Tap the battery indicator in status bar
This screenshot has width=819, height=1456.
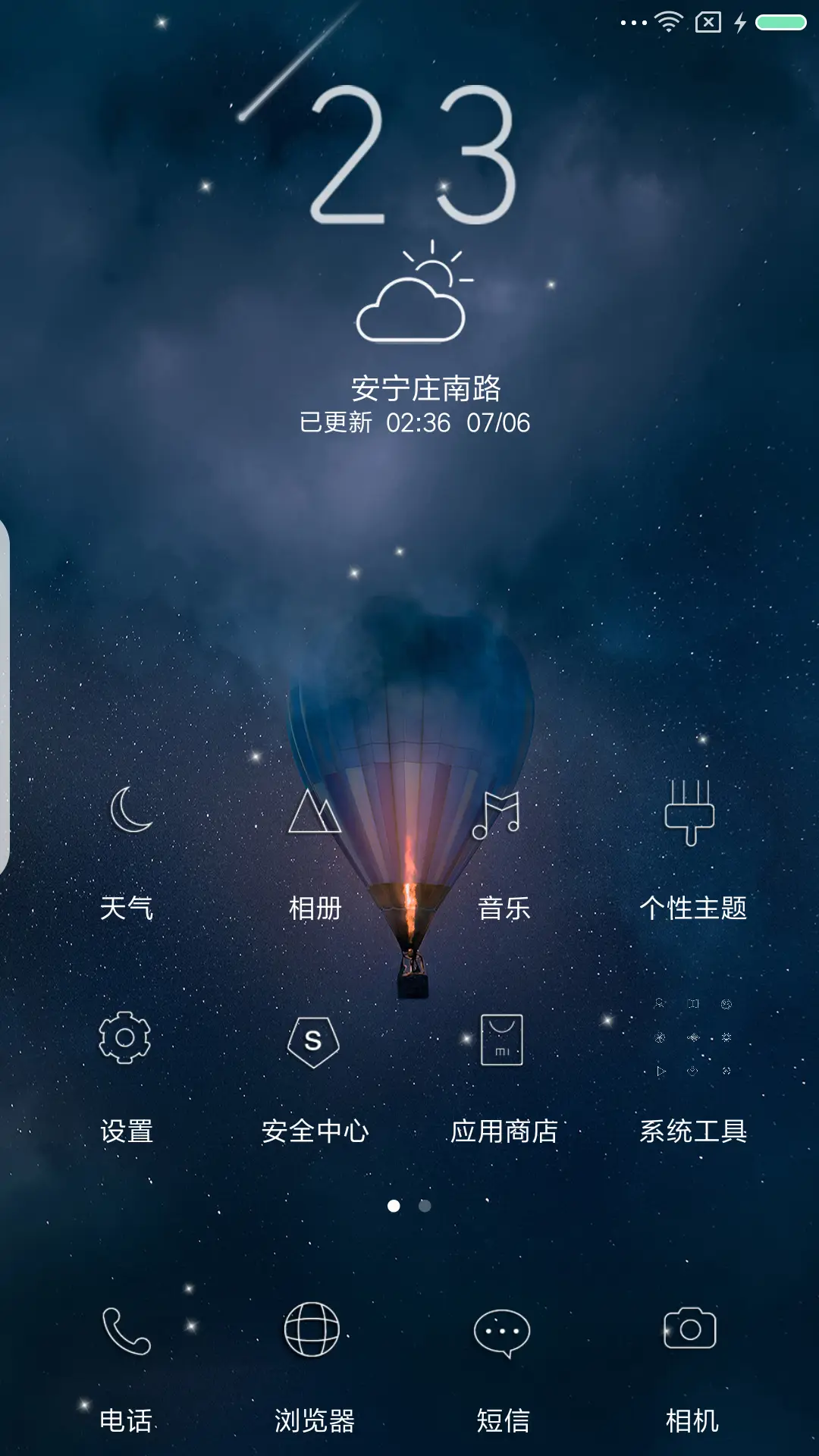[x=775, y=20]
